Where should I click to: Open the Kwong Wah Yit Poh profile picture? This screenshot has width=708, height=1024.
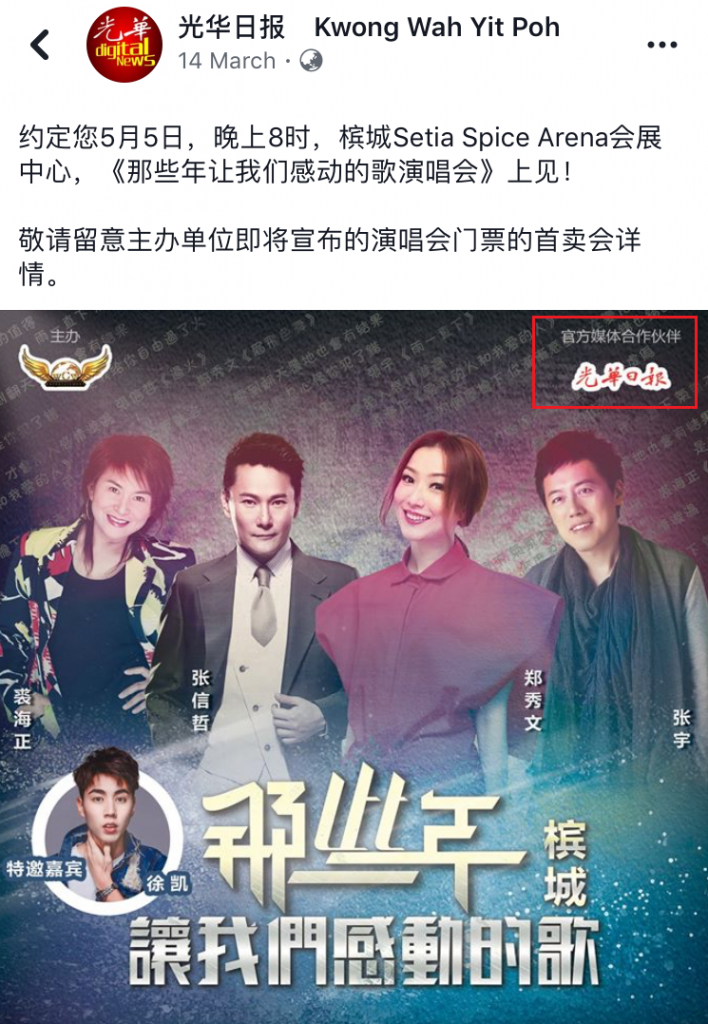tap(123, 45)
